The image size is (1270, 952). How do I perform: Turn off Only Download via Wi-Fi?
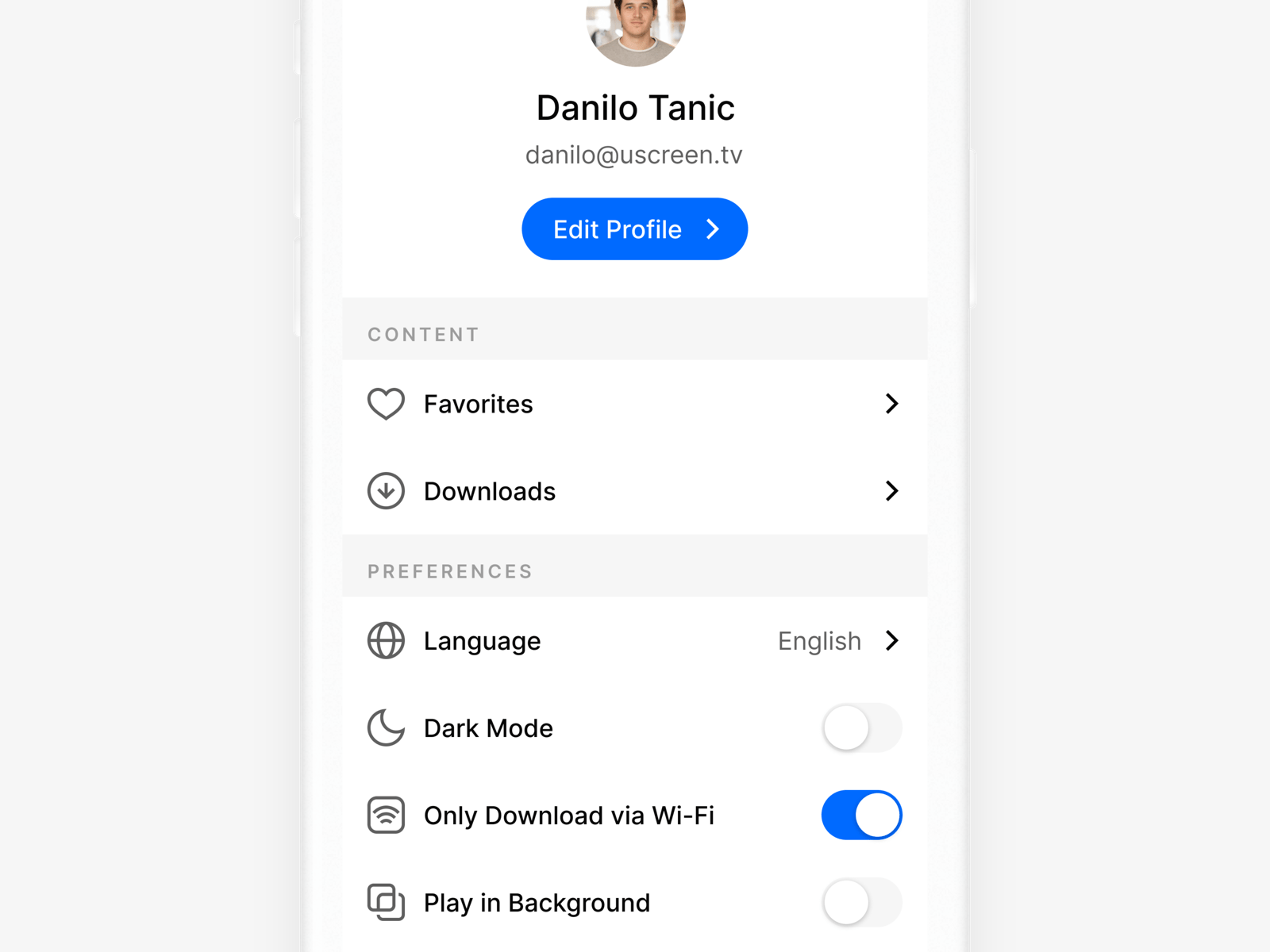861,816
